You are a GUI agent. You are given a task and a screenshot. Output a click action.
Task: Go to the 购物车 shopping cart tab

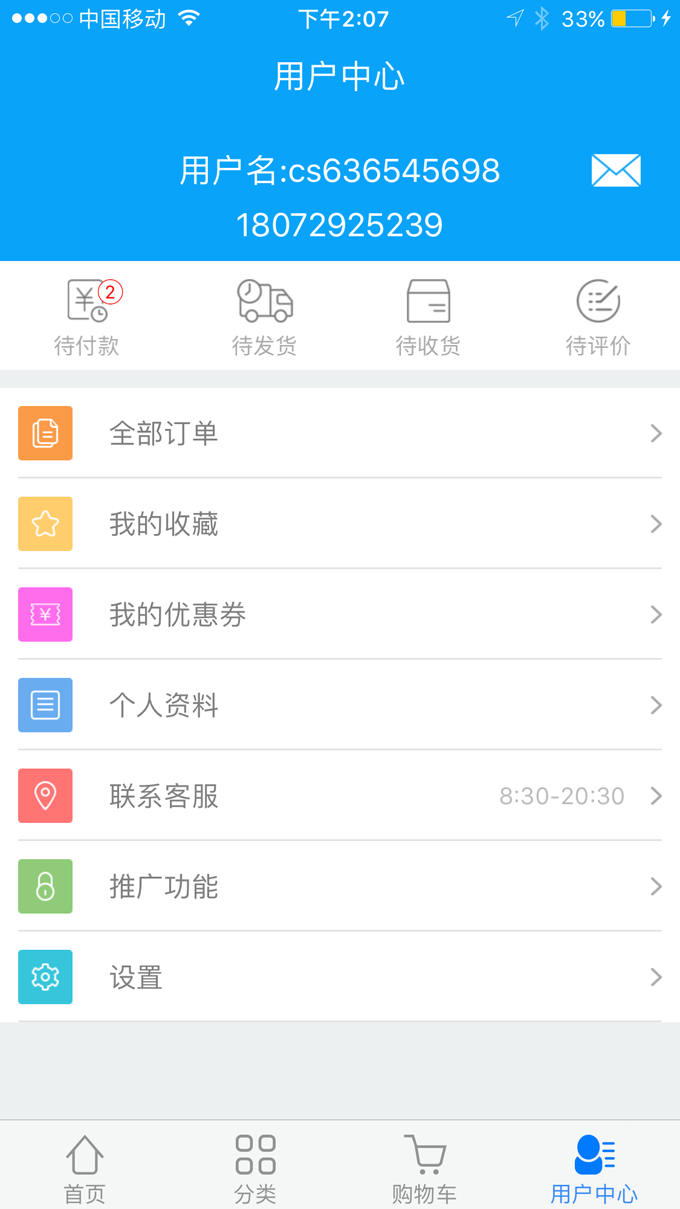(425, 1168)
